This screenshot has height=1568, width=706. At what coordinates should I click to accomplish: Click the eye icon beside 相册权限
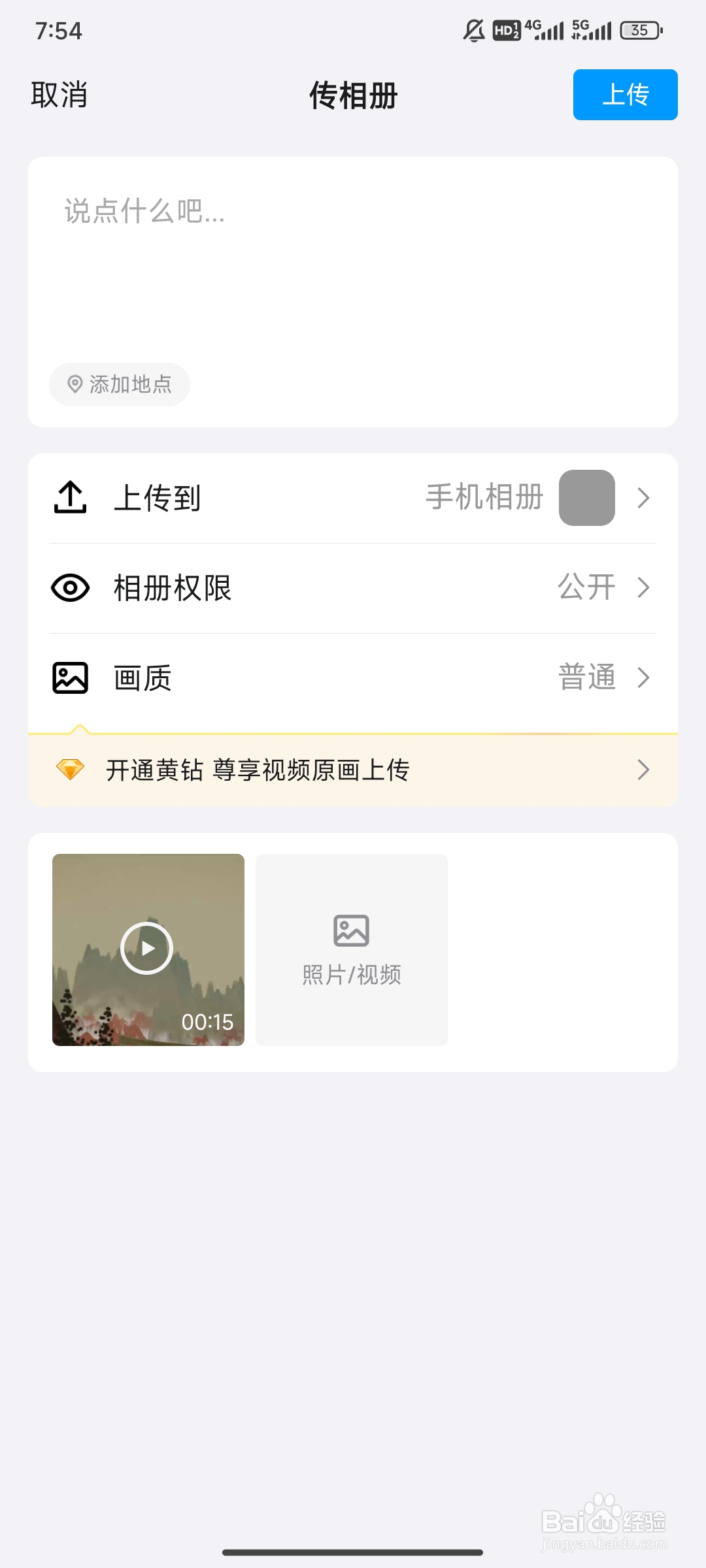point(70,587)
